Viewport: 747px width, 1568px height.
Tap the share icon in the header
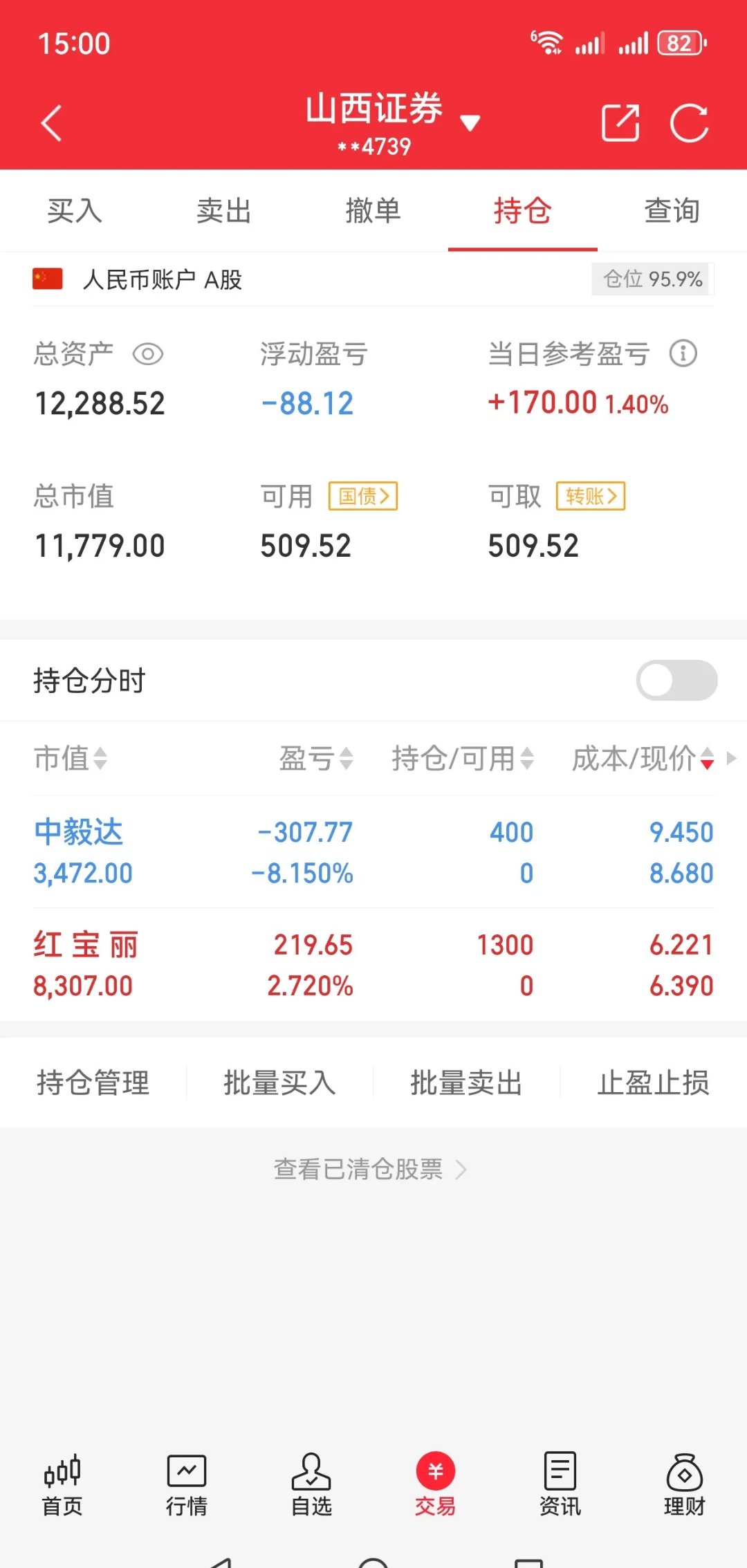[x=620, y=122]
